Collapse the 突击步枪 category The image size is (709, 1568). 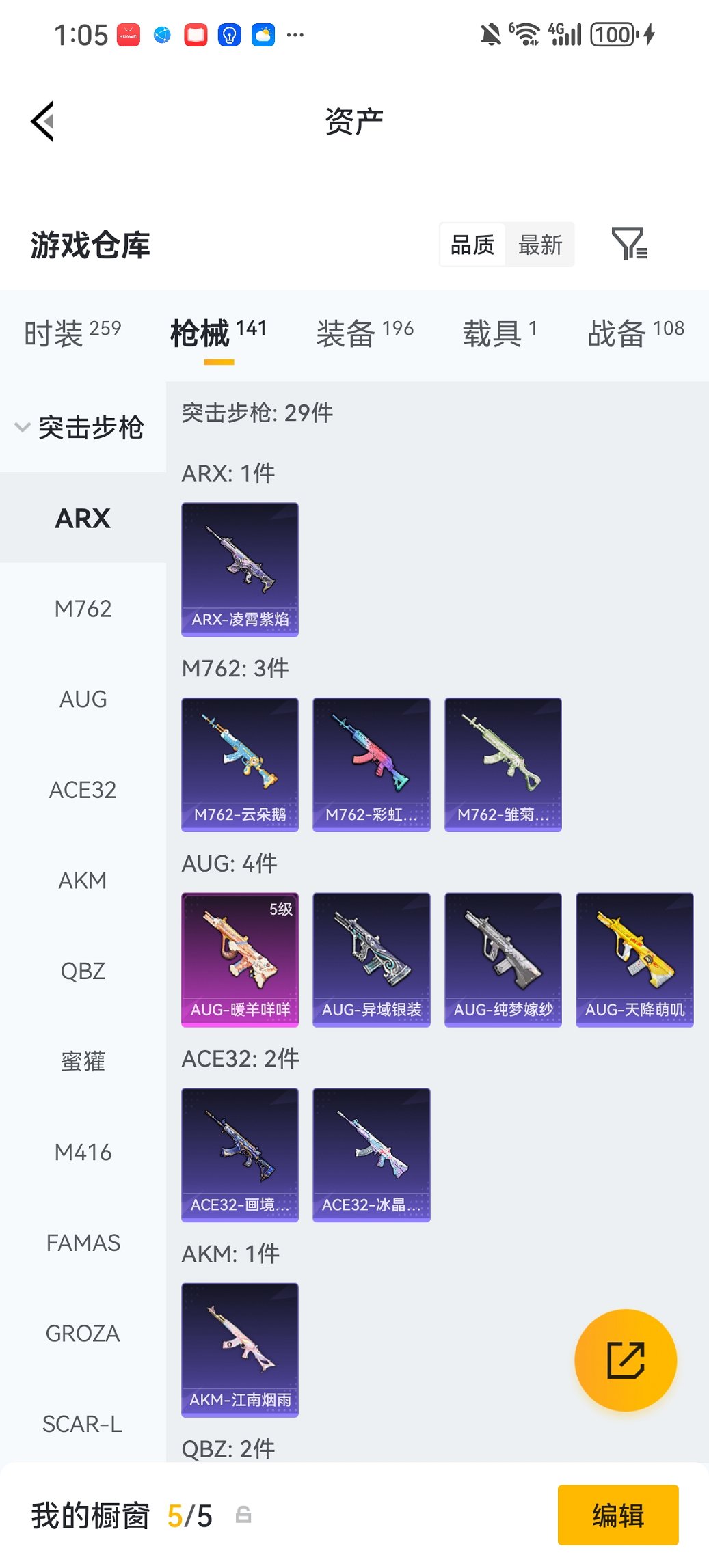tap(79, 428)
